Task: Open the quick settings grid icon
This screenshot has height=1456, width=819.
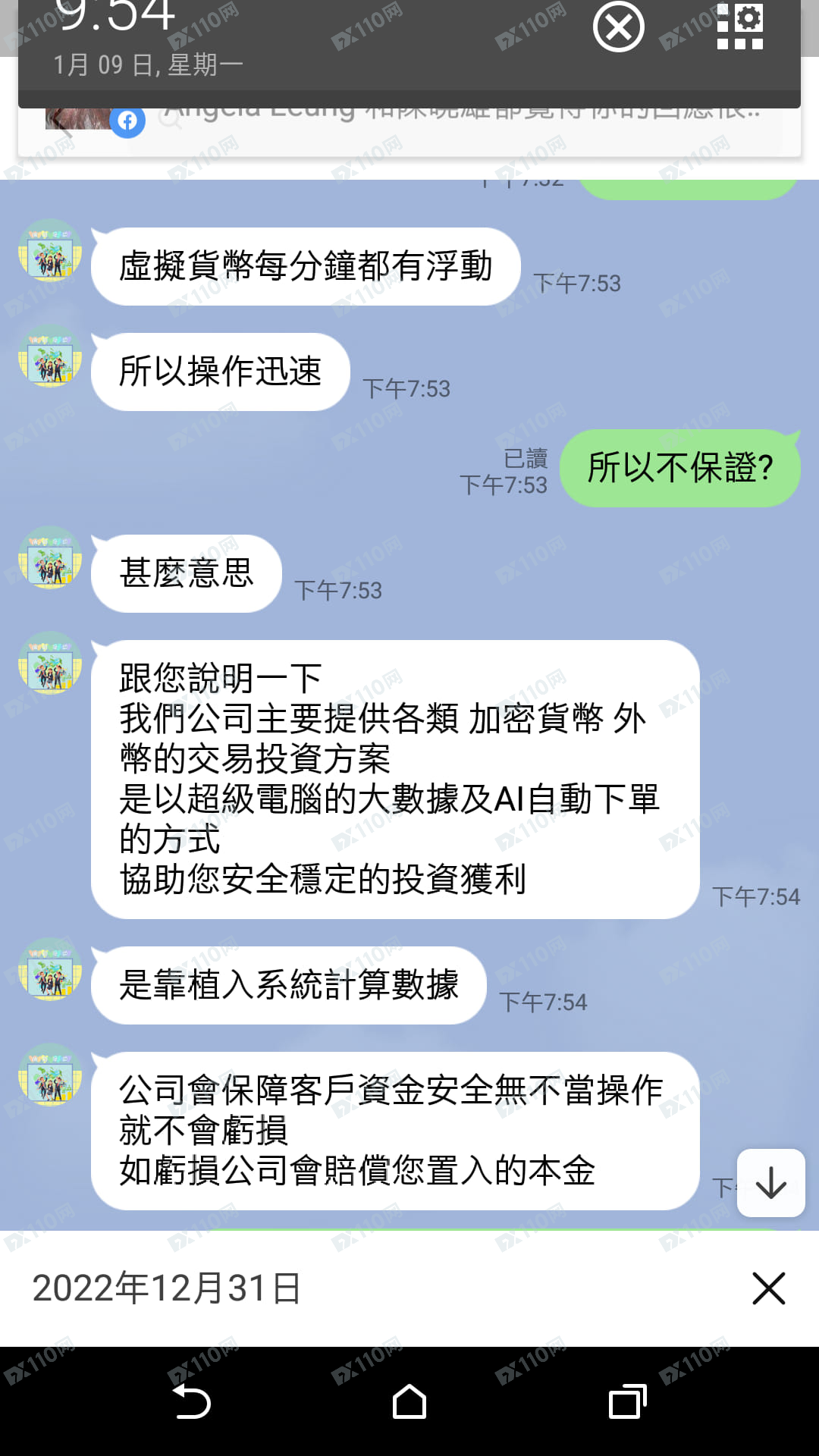Action: 739,27
